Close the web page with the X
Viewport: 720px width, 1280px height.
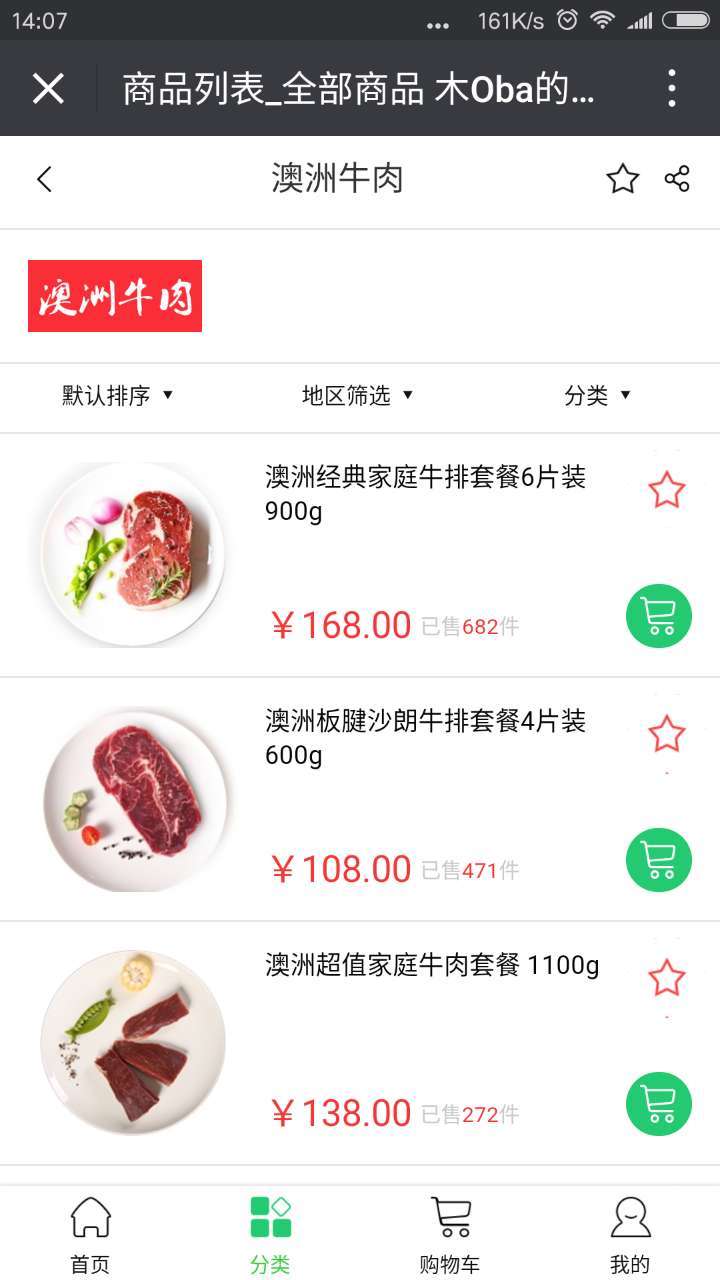[x=48, y=89]
